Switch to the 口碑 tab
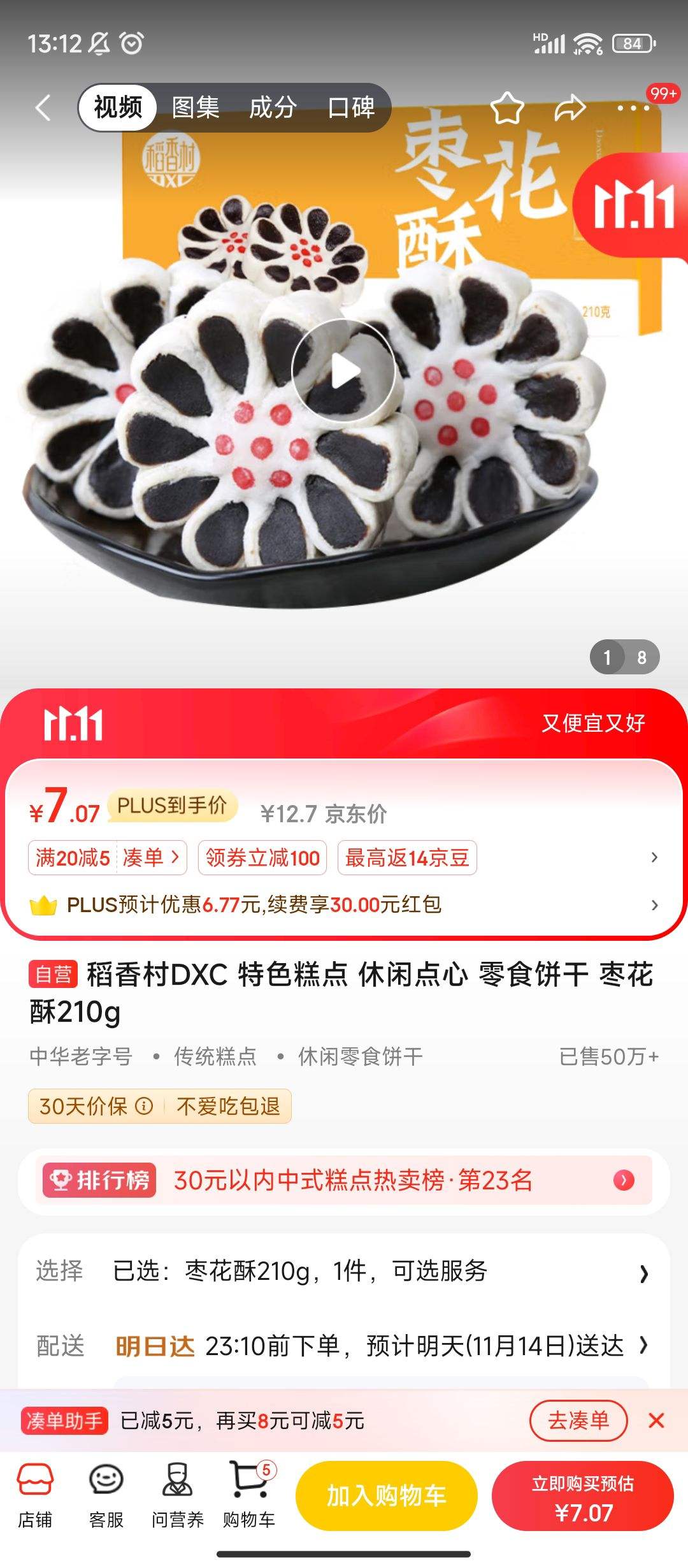The image size is (688, 1568). click(x=354, y=108)
